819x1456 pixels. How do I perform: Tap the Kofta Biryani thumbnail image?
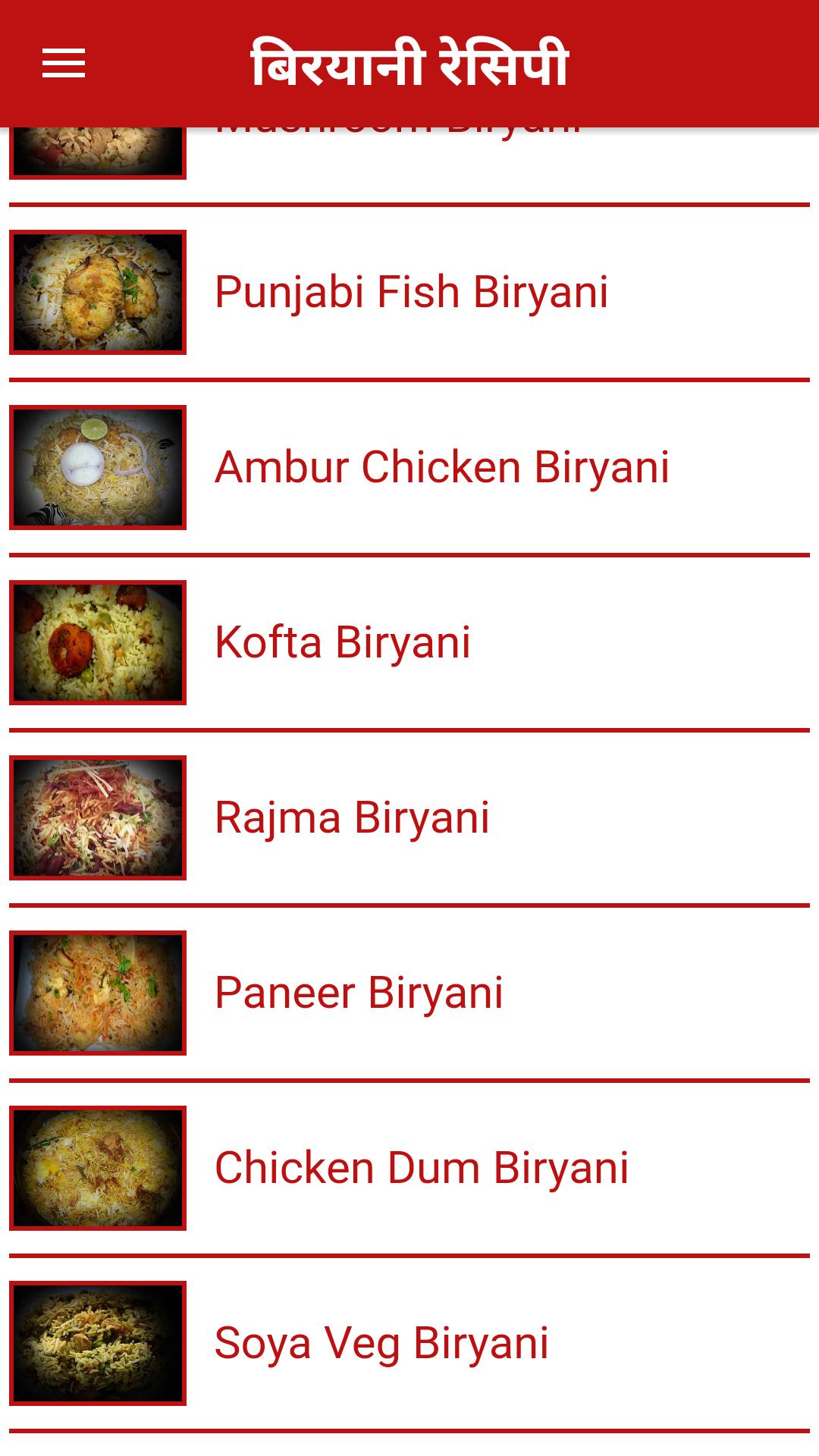[x=99, y=643]
